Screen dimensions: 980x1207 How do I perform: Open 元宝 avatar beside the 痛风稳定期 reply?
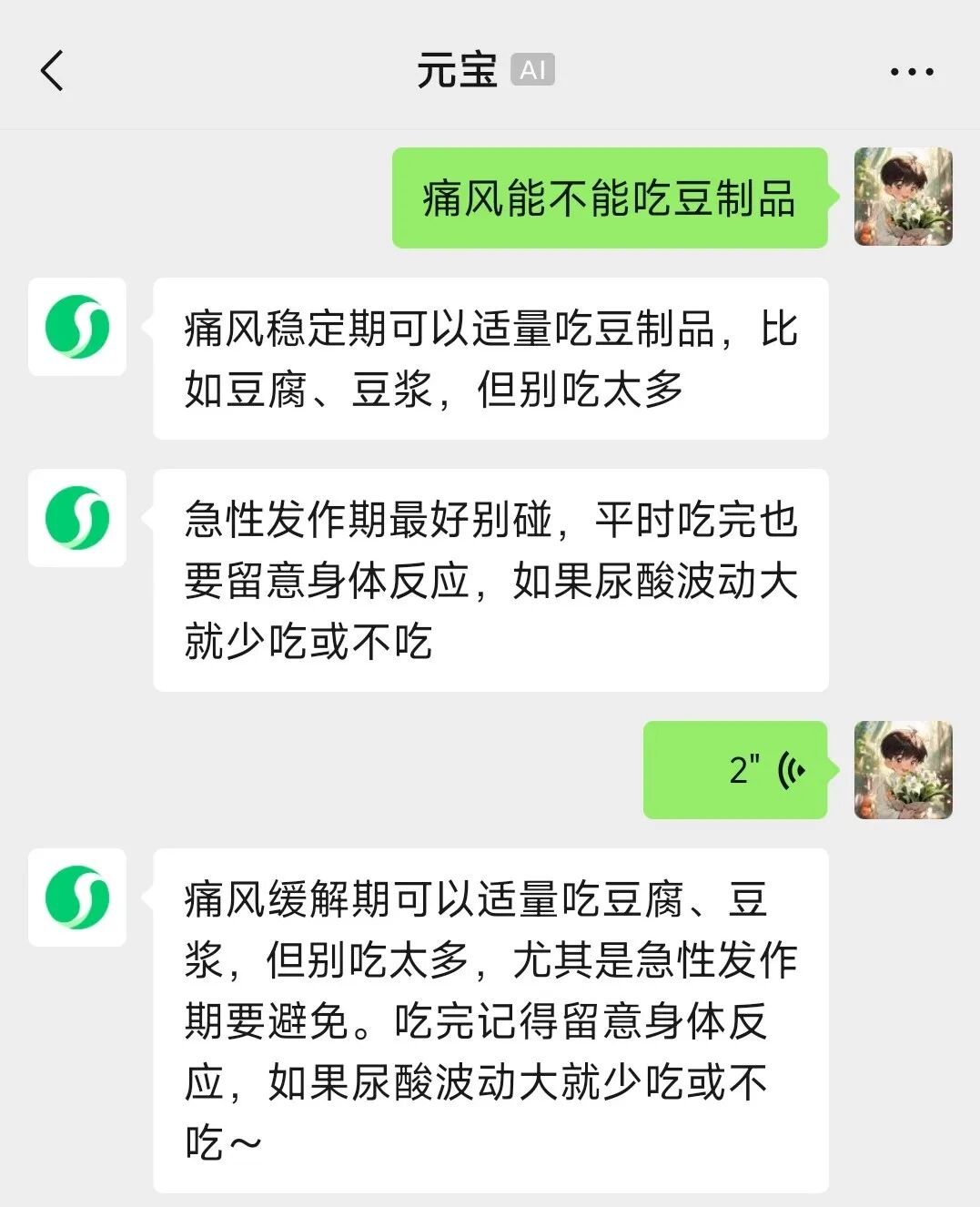coord(77,327)
